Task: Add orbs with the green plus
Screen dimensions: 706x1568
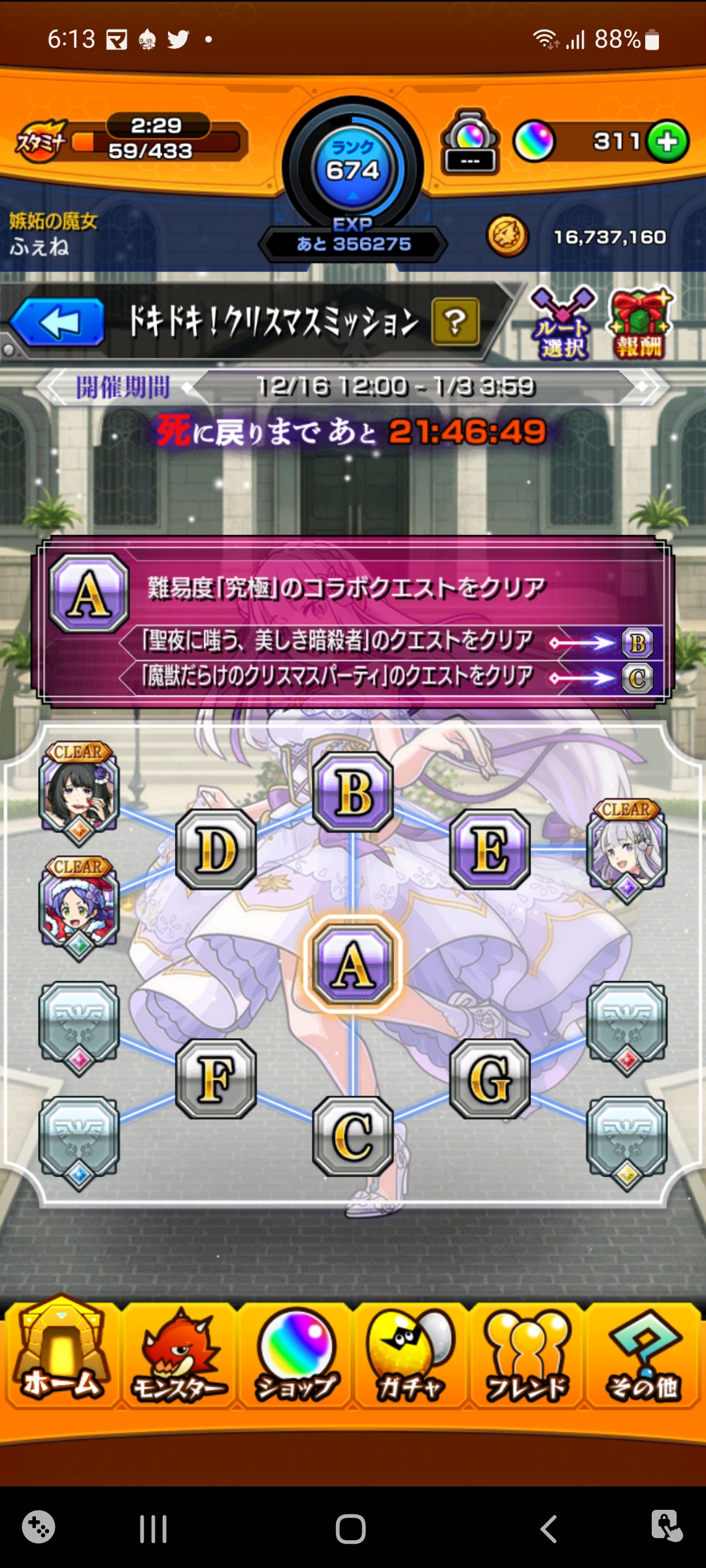Action: [x=667, y=141]
